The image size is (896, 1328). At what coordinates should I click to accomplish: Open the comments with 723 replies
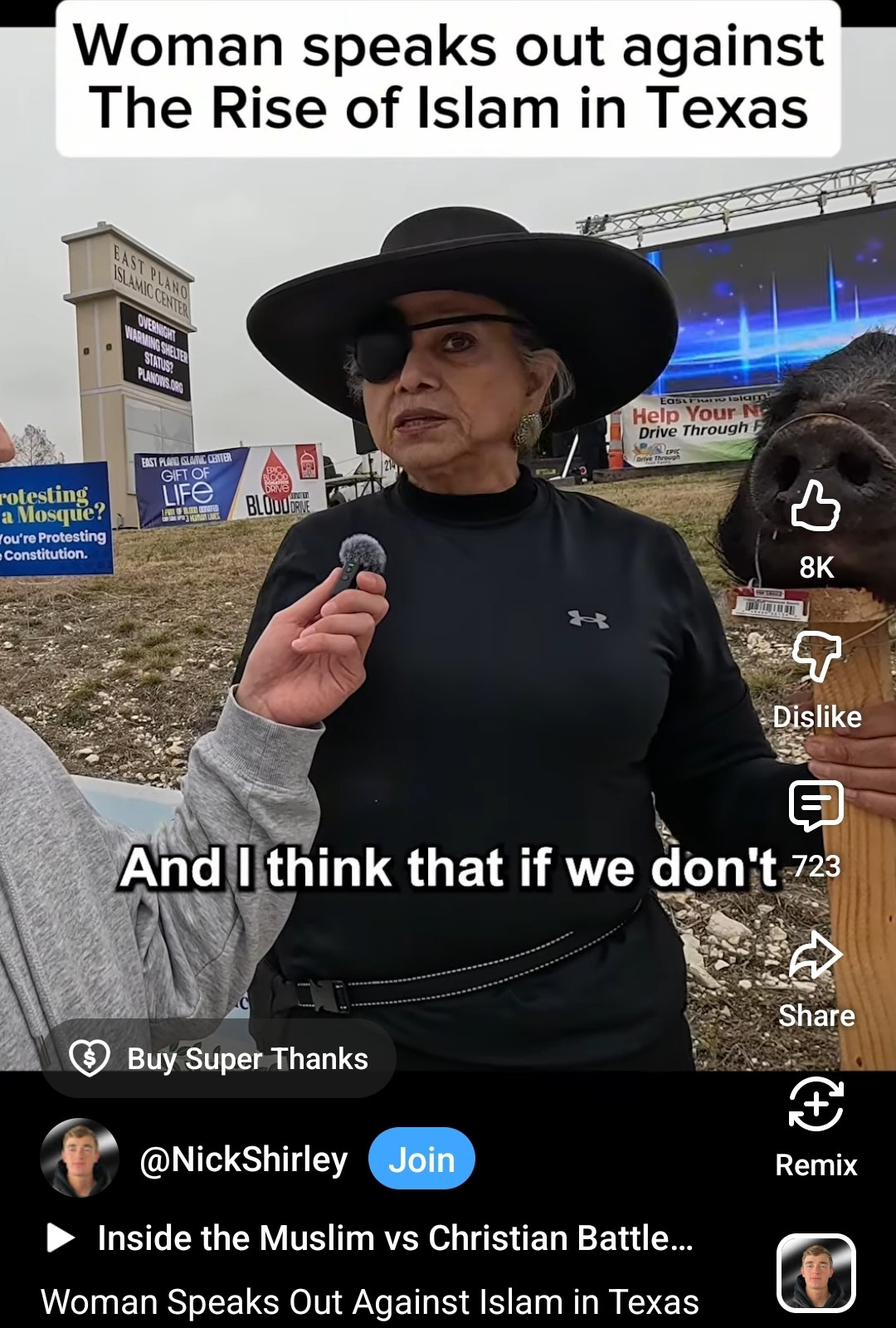click(816, 805)
